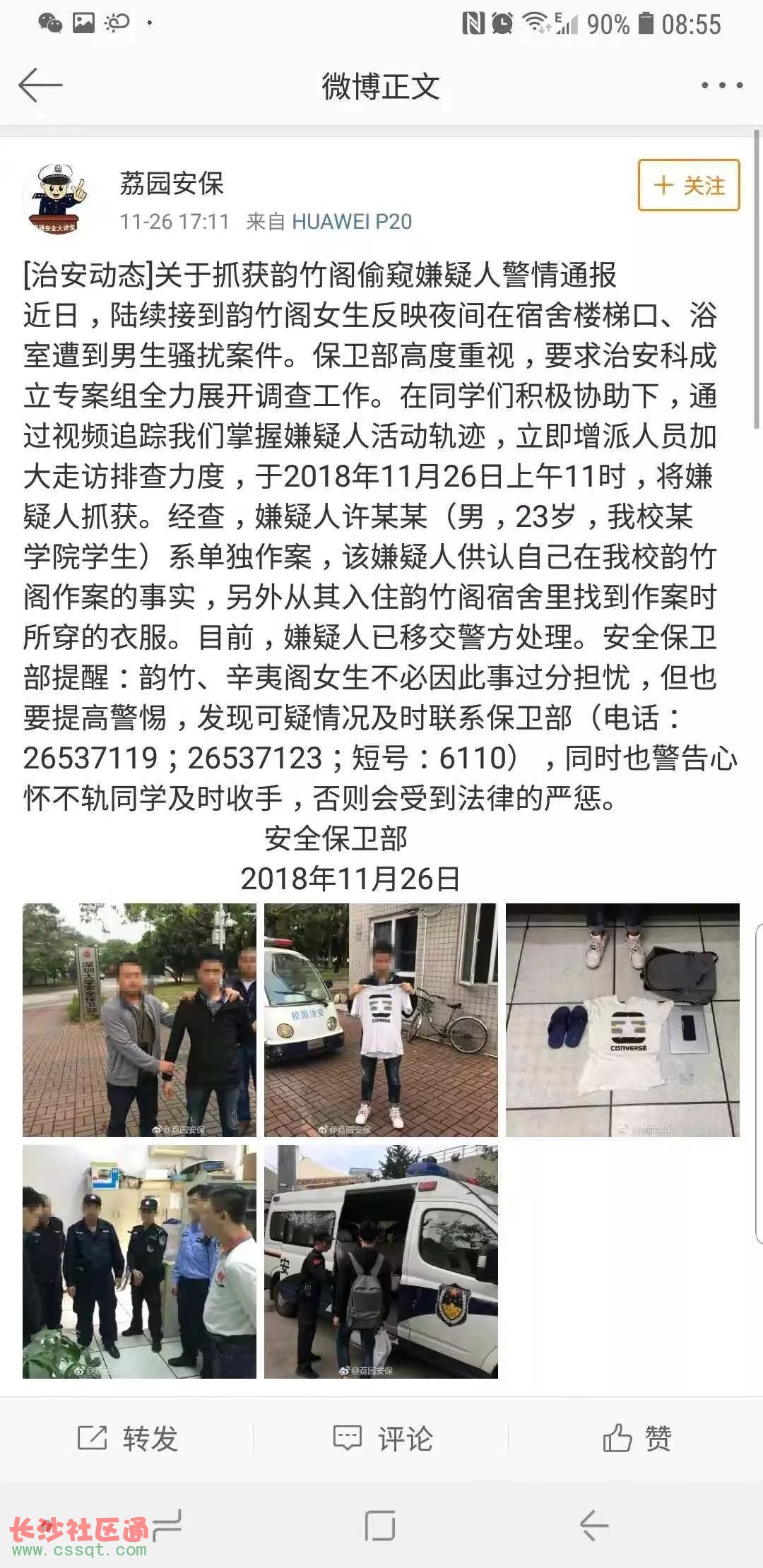Open photo of person holding Converse shirt
763x1568 pixels.
pyautogui.click(x=381, y=1020)
